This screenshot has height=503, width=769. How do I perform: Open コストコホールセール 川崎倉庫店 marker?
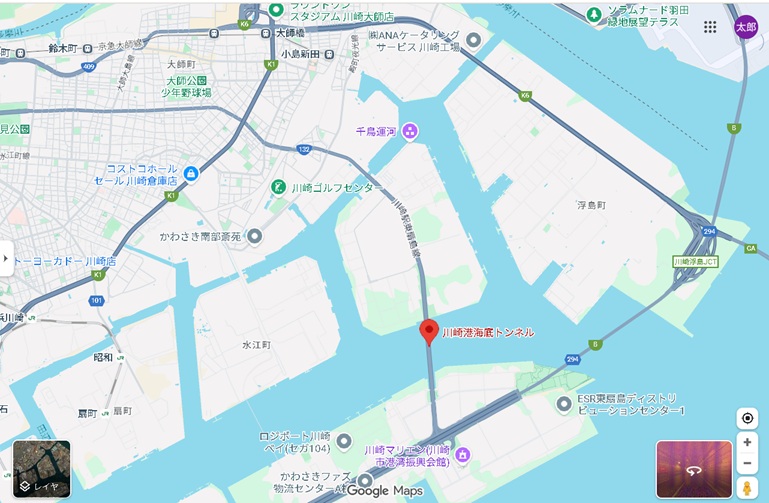[x=191, y=174]
